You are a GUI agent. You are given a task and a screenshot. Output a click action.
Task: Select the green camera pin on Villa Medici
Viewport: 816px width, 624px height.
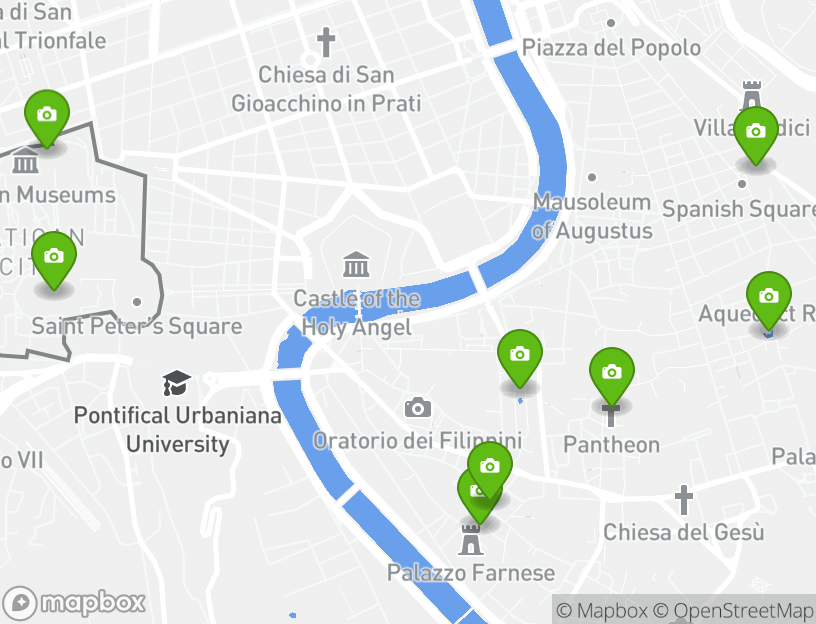(755, 132)
